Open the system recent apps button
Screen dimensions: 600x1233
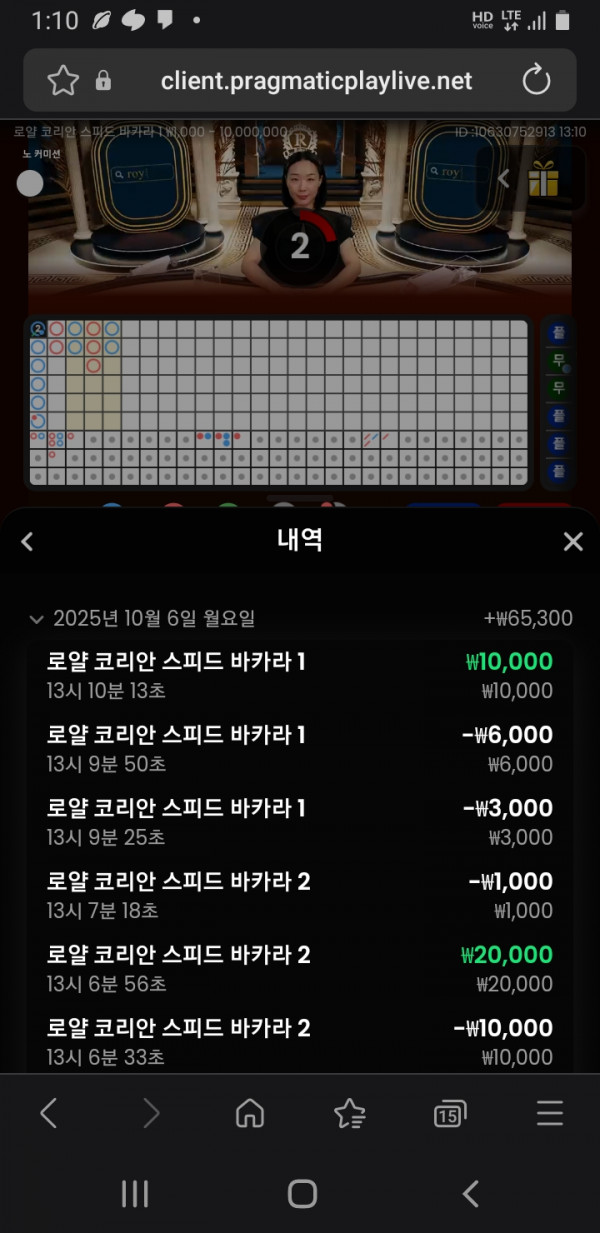[134, 1193]
